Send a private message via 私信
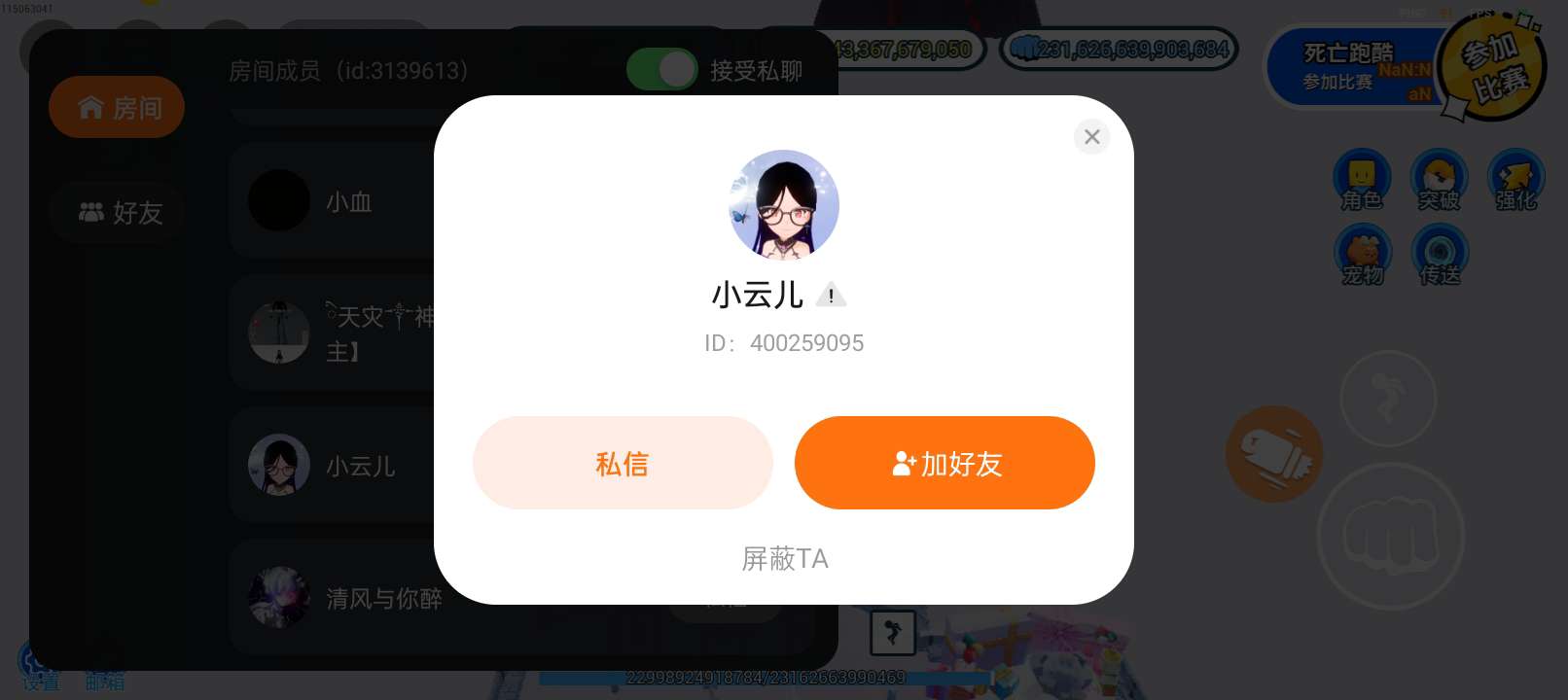Screen dimensions: 1568x700 623,464
